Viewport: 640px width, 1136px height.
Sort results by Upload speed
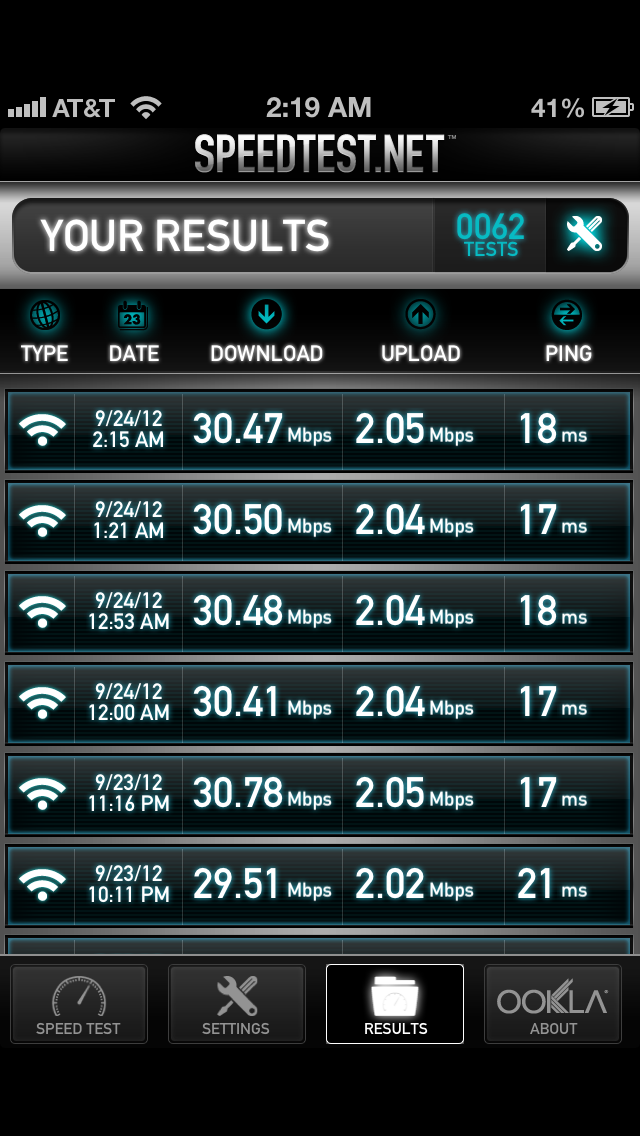pos(420,333)
